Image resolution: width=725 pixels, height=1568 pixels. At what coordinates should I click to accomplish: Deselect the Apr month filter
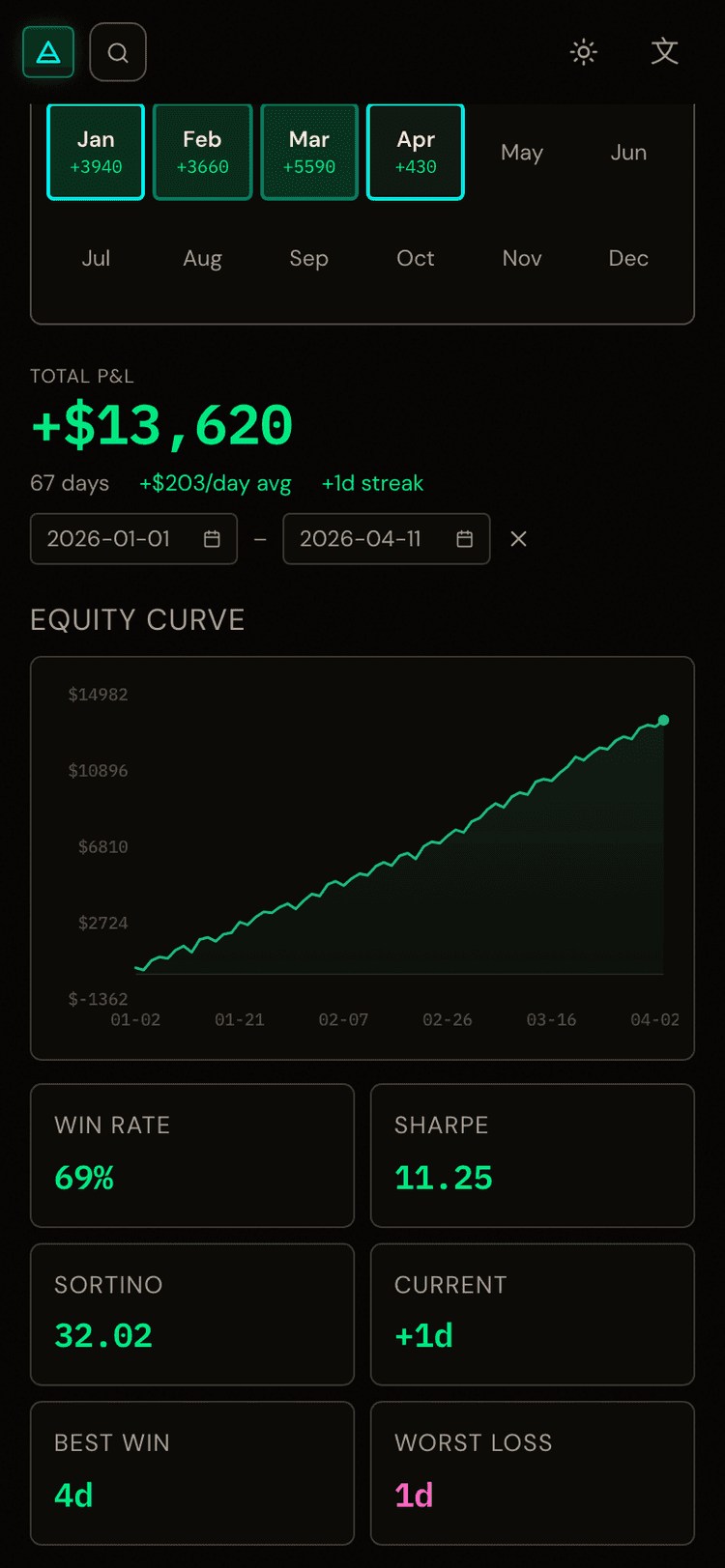415,151
